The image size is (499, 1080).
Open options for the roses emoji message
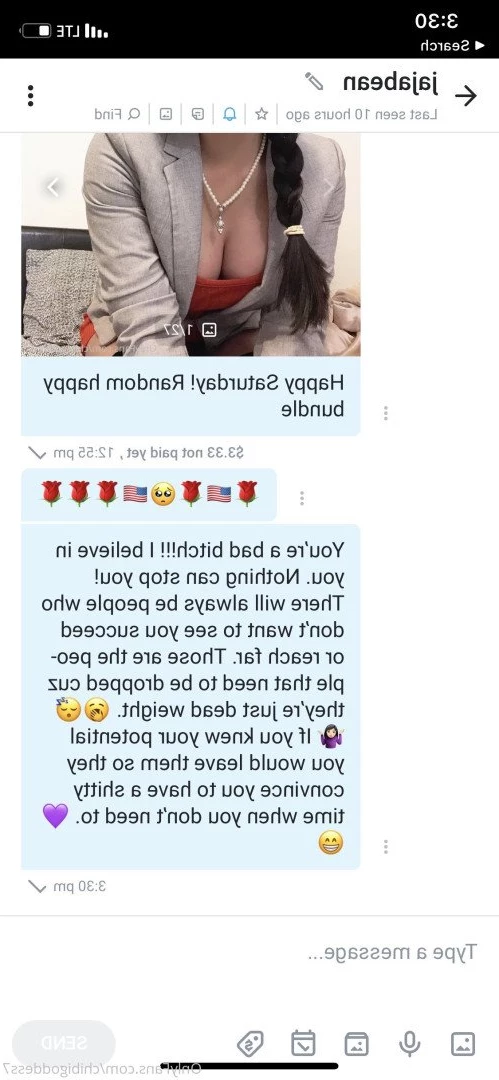click(301, 498)
